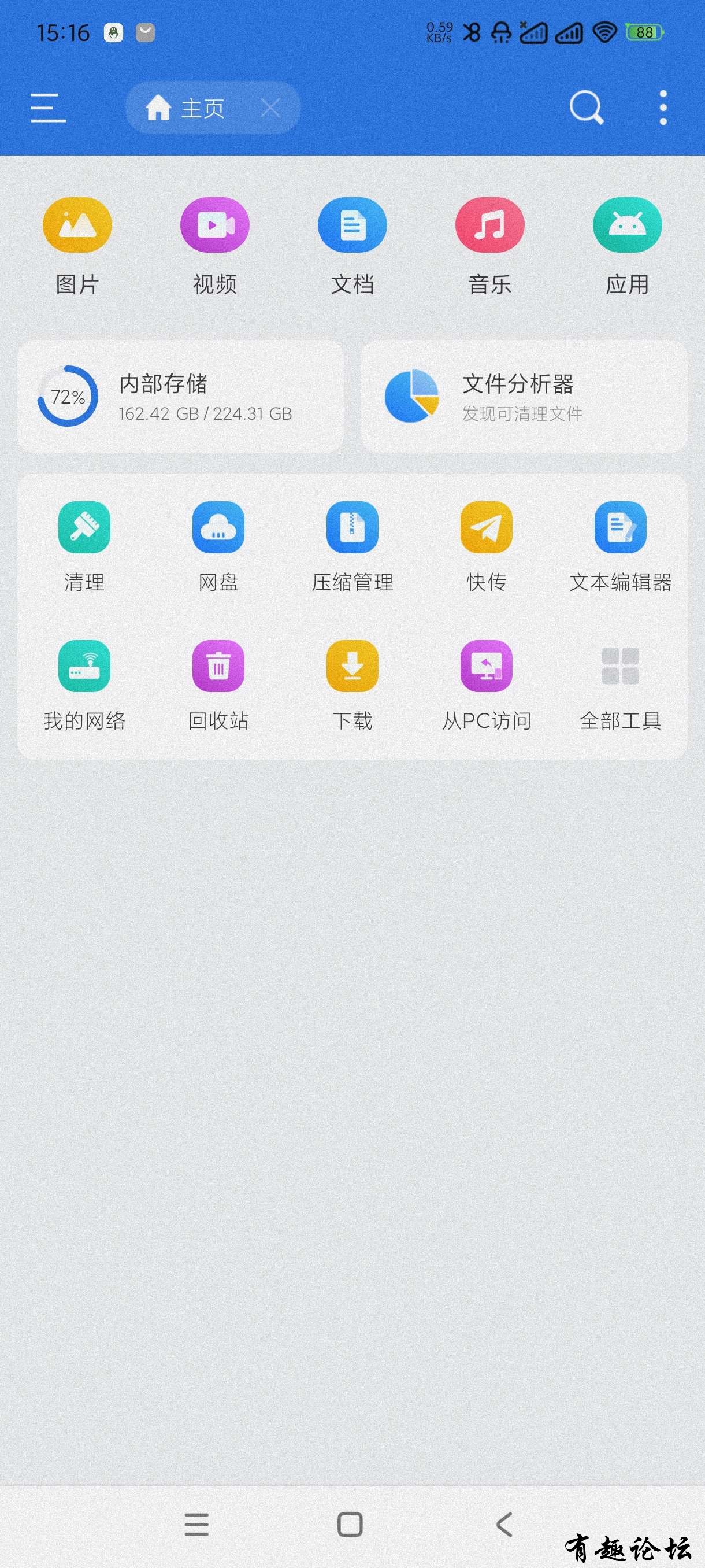The image size is (705, 1568).
Task: Launch the 文件分析器 card
Action: pyautogui.click(x=524, y=396)
